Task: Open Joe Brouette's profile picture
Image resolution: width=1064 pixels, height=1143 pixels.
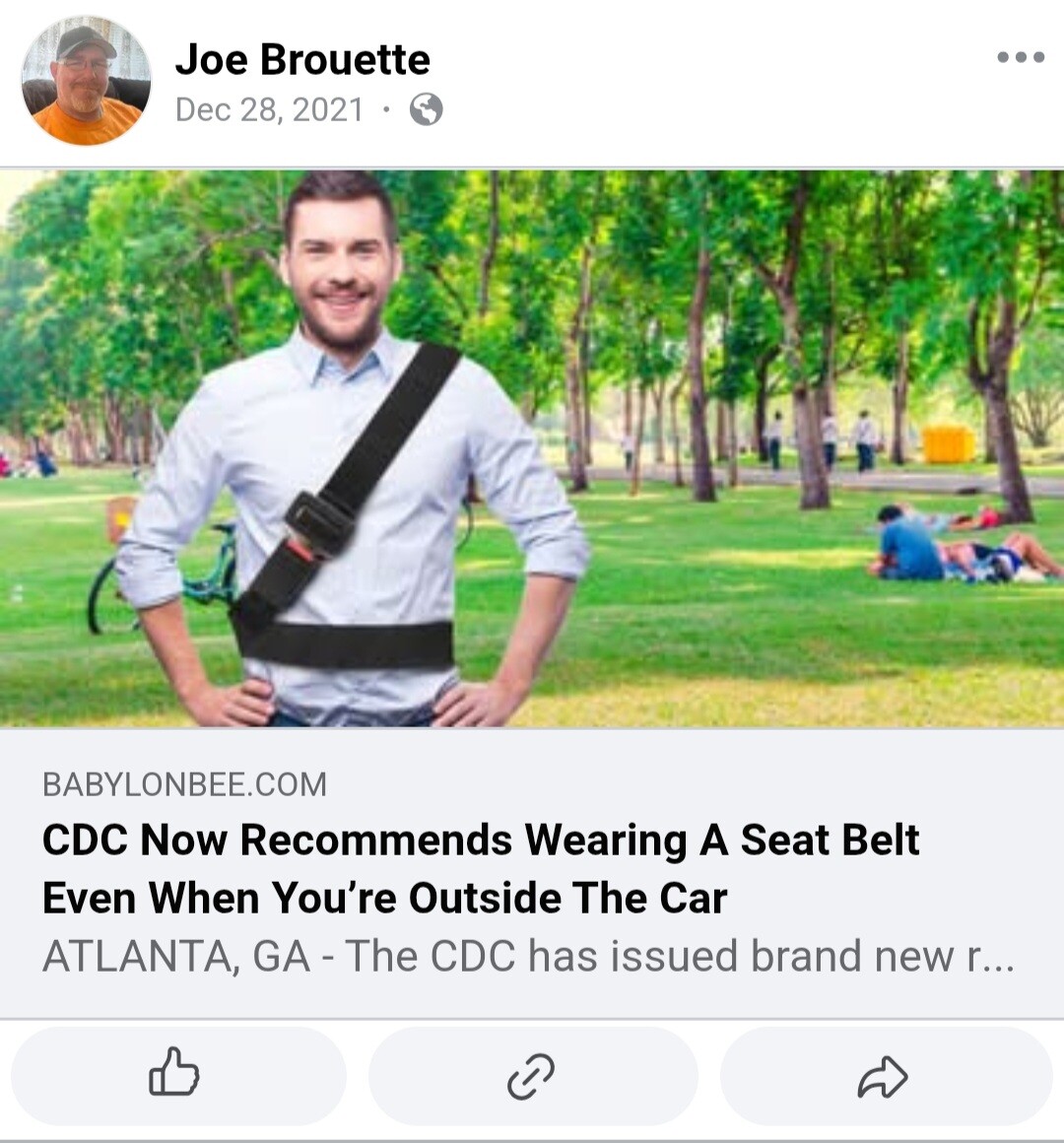Action: pos(86,82)
